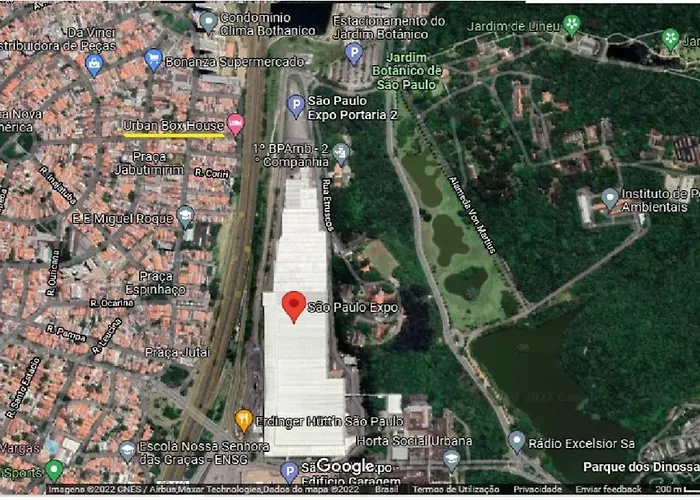
Task: Select the Rádio Excelsior marker
Action: click(516, 440)
